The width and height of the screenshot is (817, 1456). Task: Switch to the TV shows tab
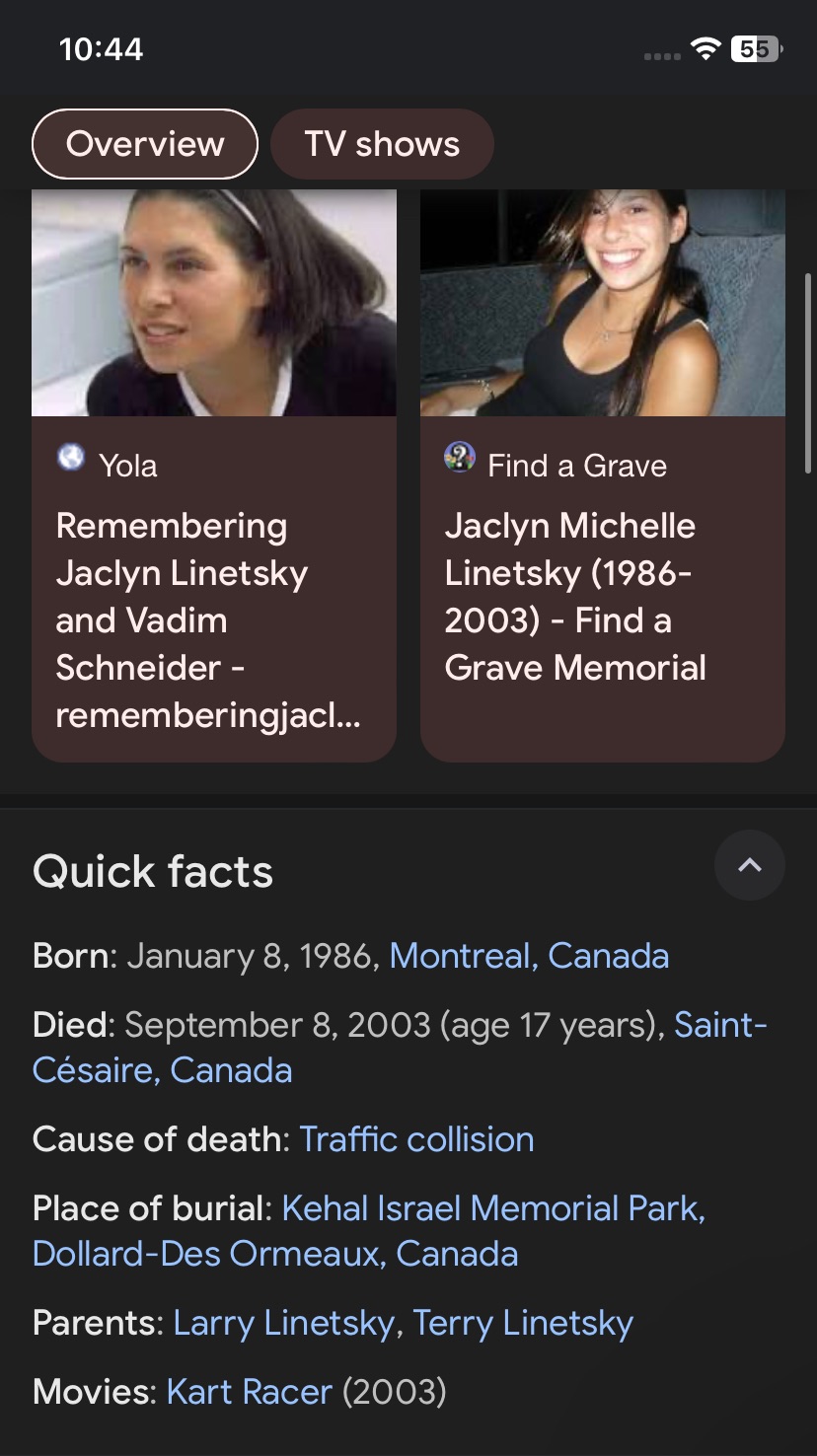(382, 144)
